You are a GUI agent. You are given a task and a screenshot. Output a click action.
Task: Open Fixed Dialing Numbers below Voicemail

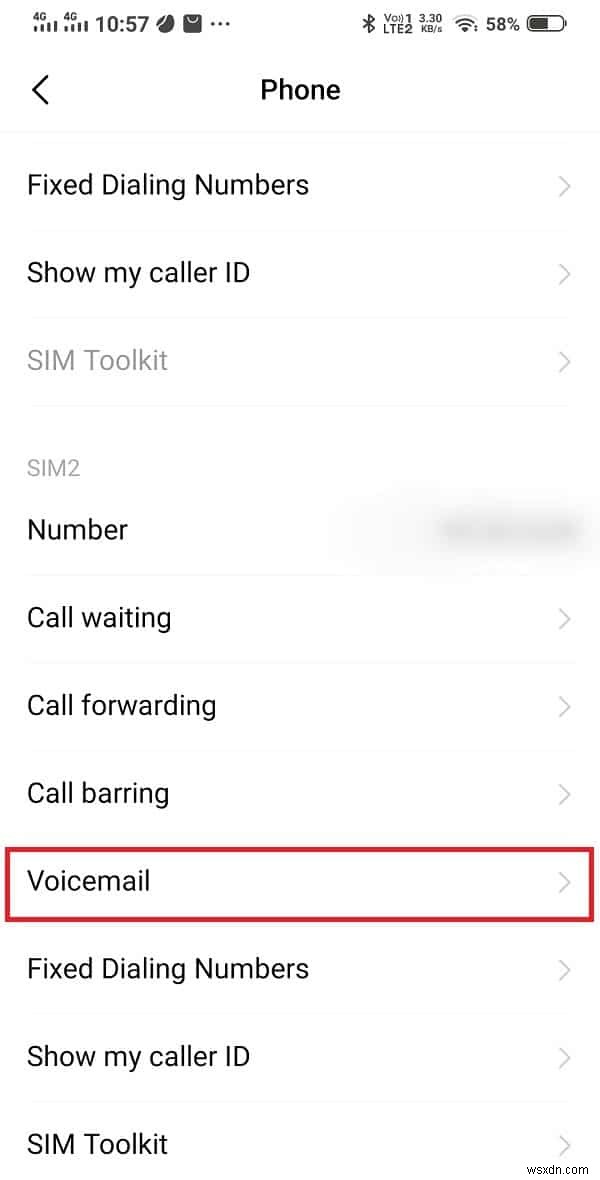(x=300, y=969)
